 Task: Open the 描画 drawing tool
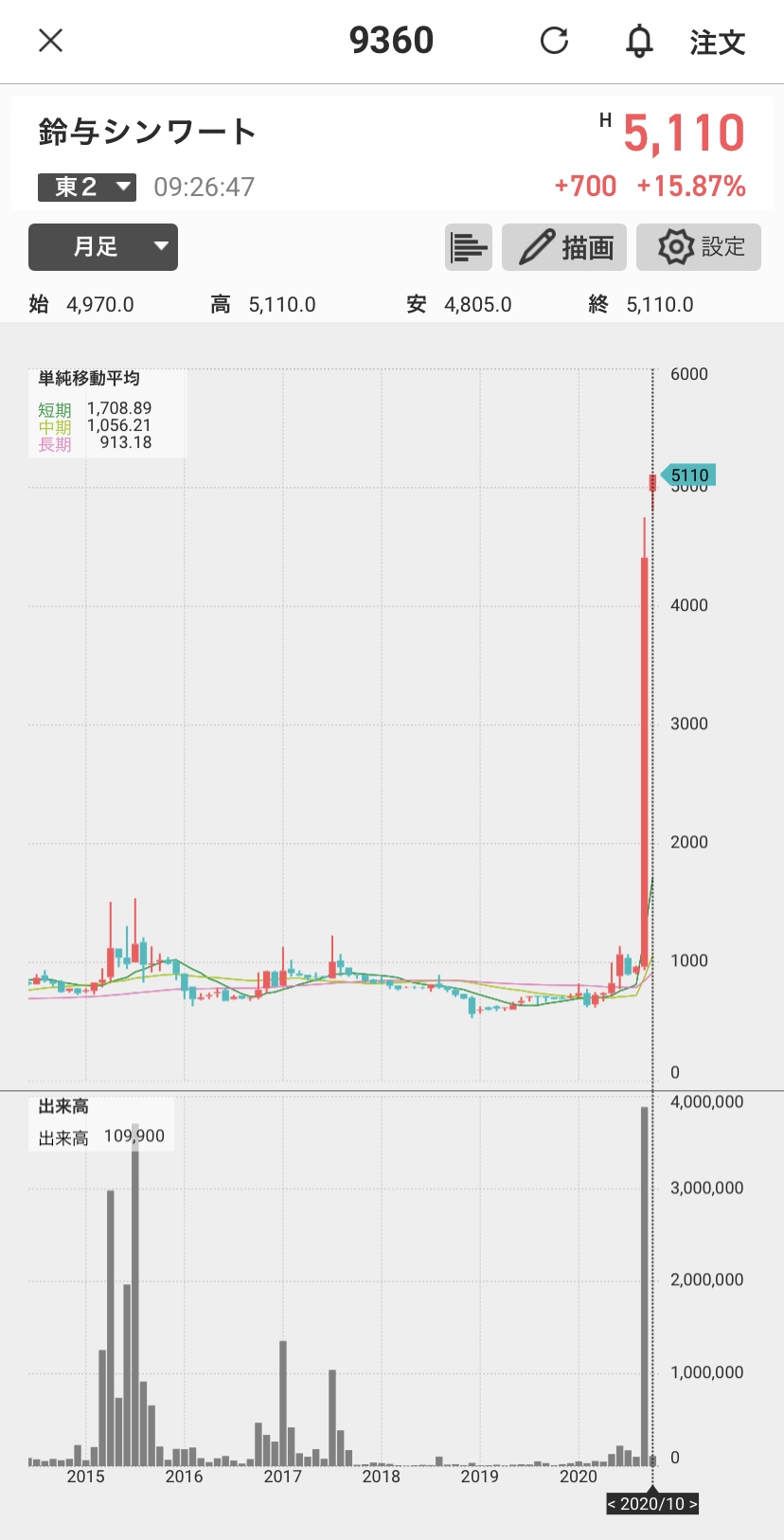tap(564, 247)
